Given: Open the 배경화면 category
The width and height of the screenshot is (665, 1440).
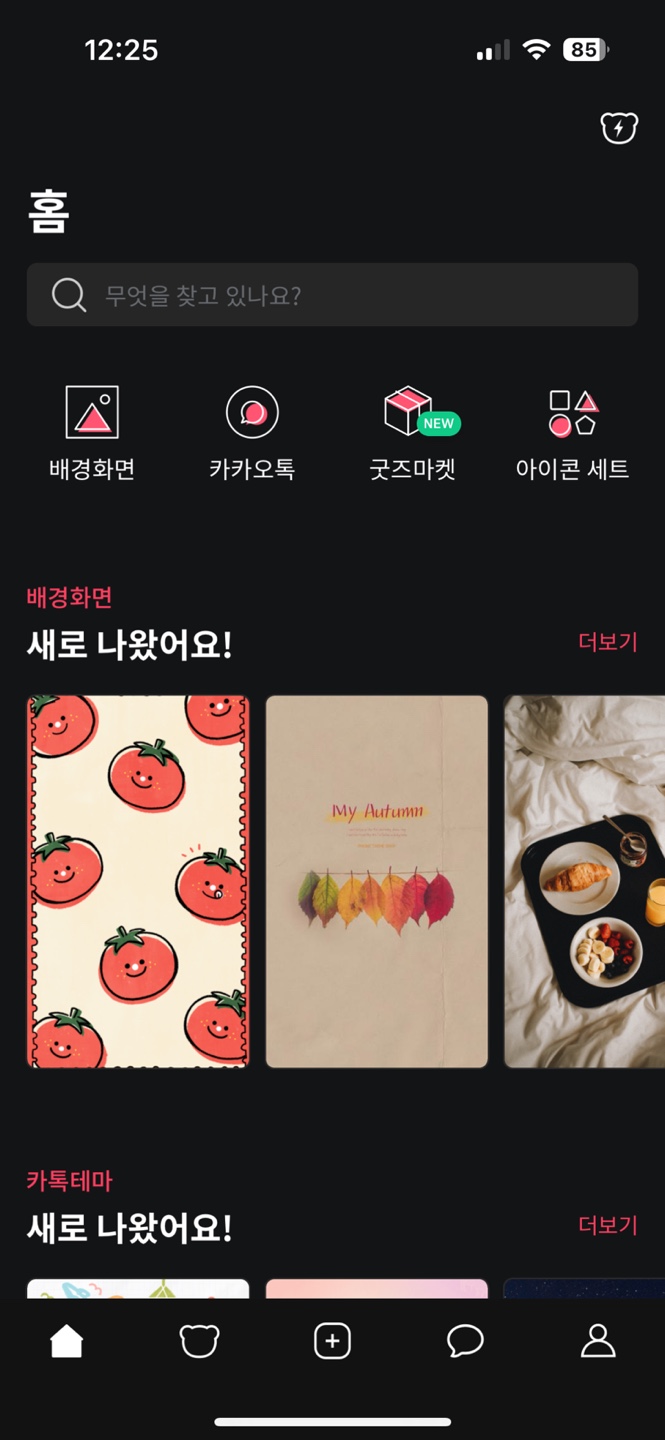Looking at the screenshot, I should coord(92,432).
